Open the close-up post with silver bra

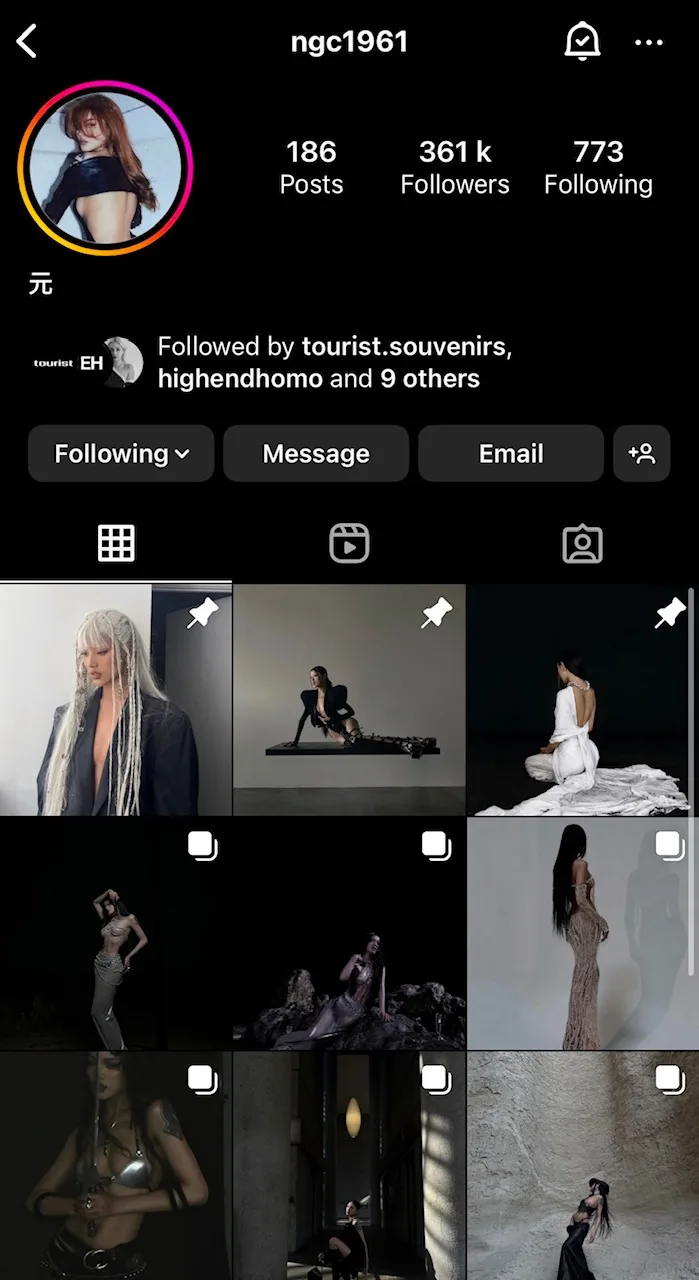pyautogui.click(x=115, y=1166)
